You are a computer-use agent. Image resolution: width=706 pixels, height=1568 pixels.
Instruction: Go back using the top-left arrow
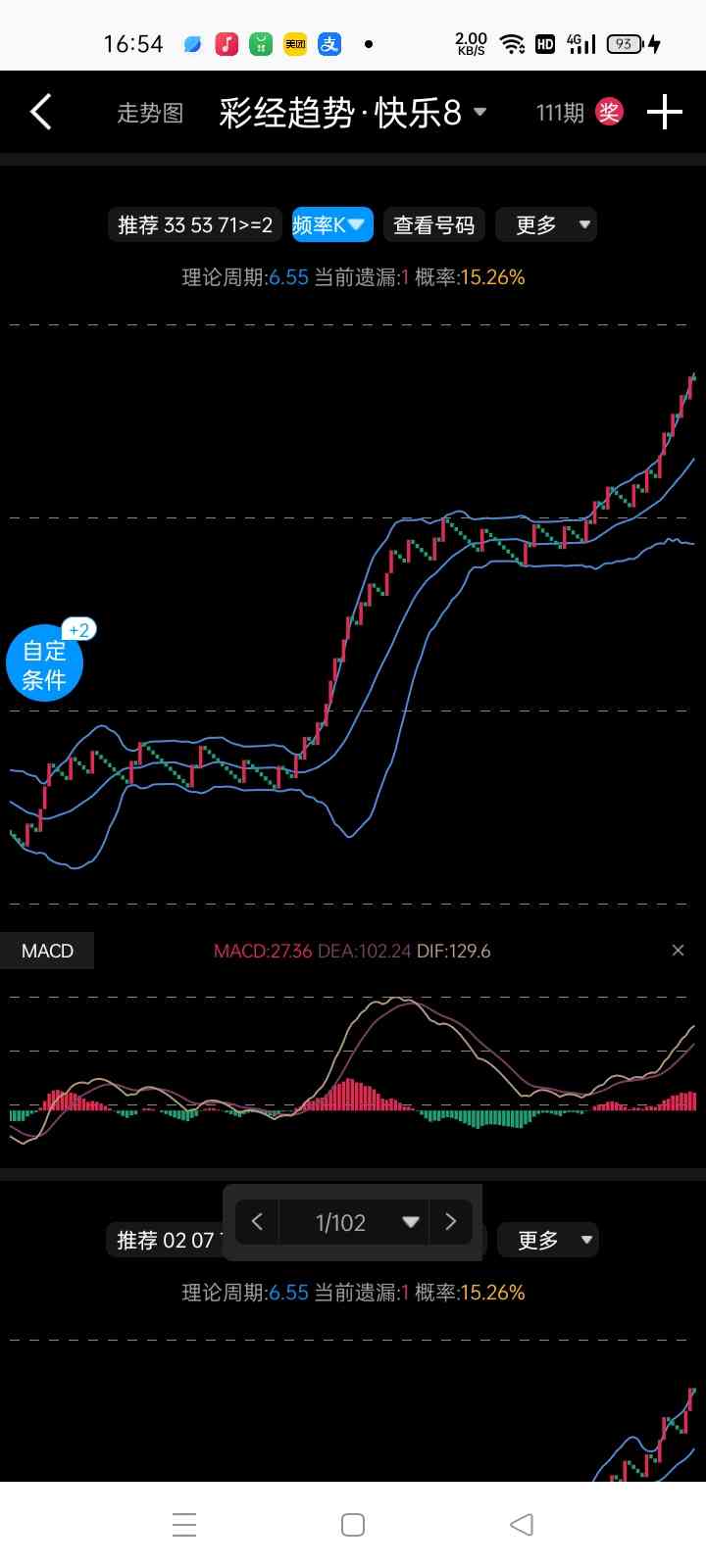click(x=40, y=113)
